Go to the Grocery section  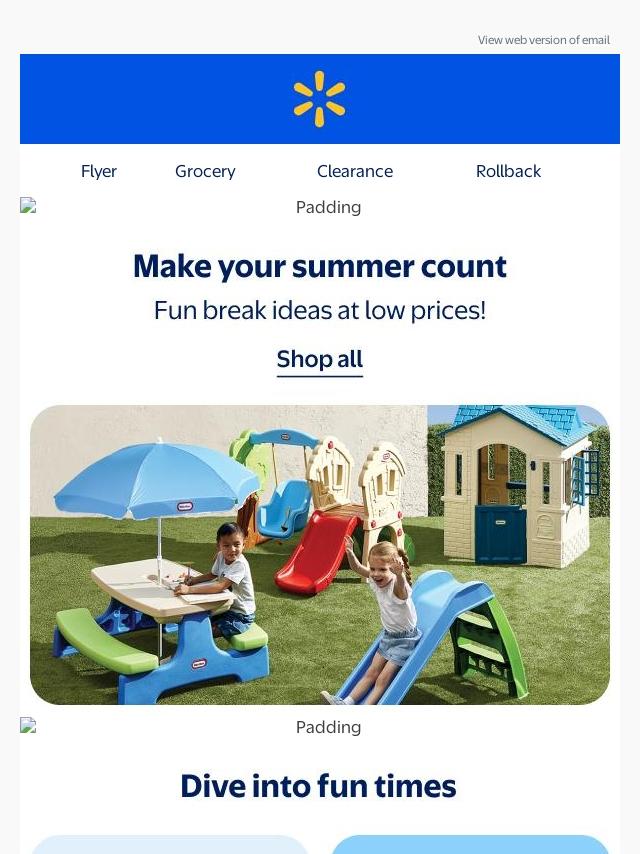[x=205, y=171]
